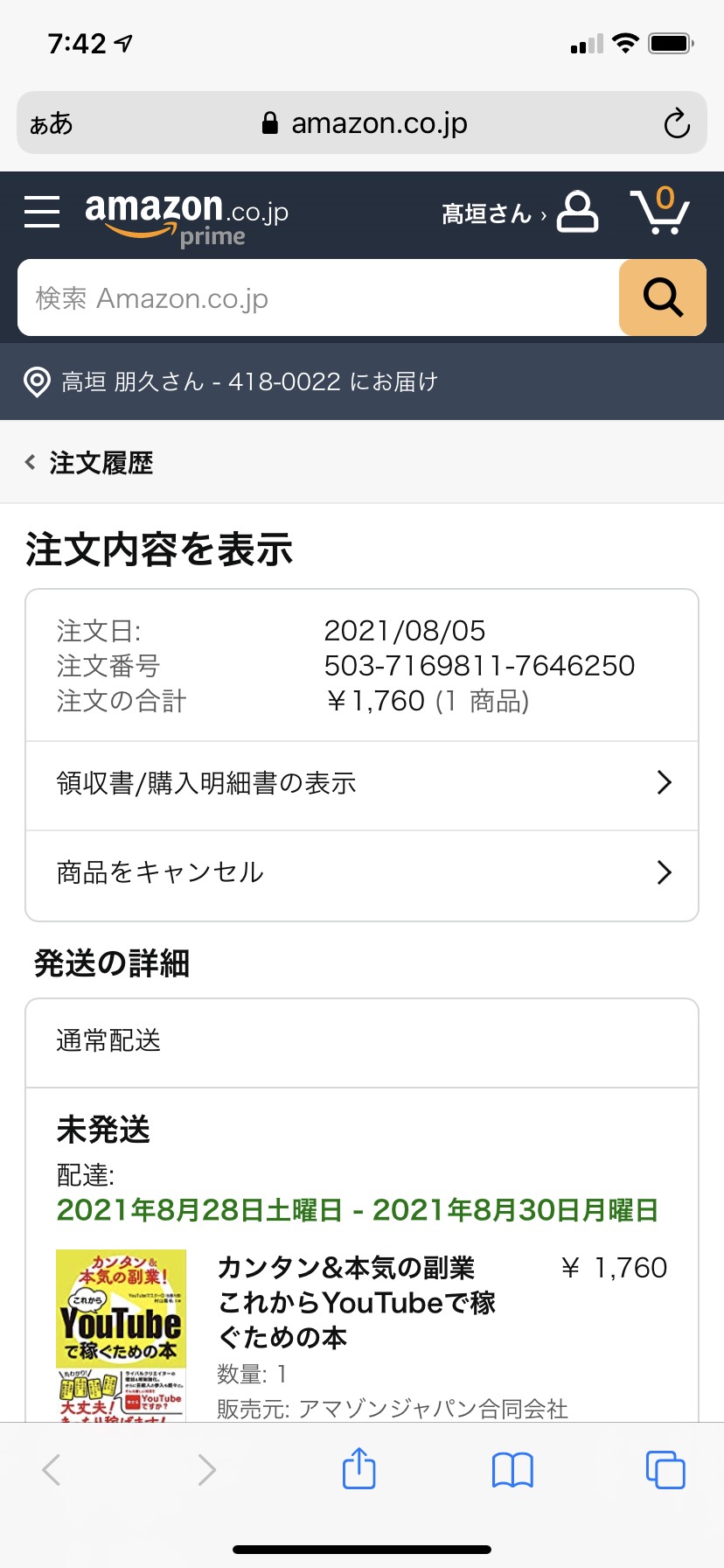Tap the Amazon.co.jp prime logo
The height and width of the screenshot is (1568, 724).
pos(186,219)
